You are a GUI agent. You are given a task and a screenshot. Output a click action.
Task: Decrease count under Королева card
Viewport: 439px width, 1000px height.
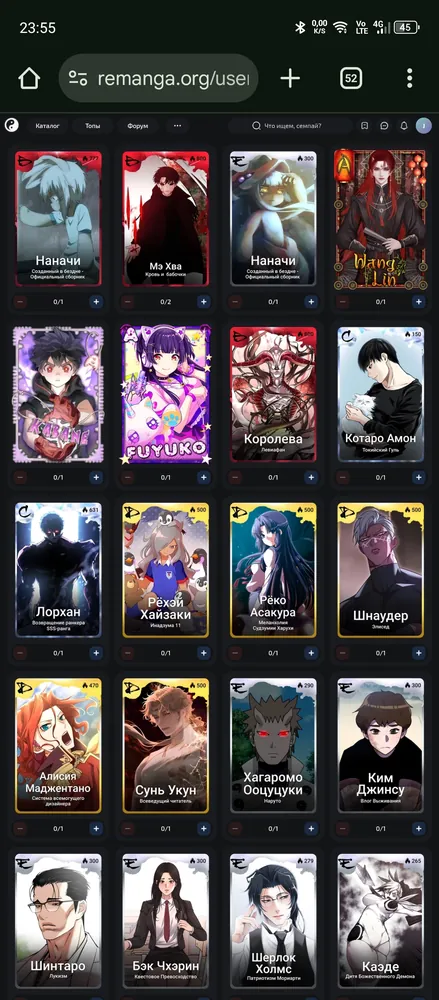tap(235, 477)
